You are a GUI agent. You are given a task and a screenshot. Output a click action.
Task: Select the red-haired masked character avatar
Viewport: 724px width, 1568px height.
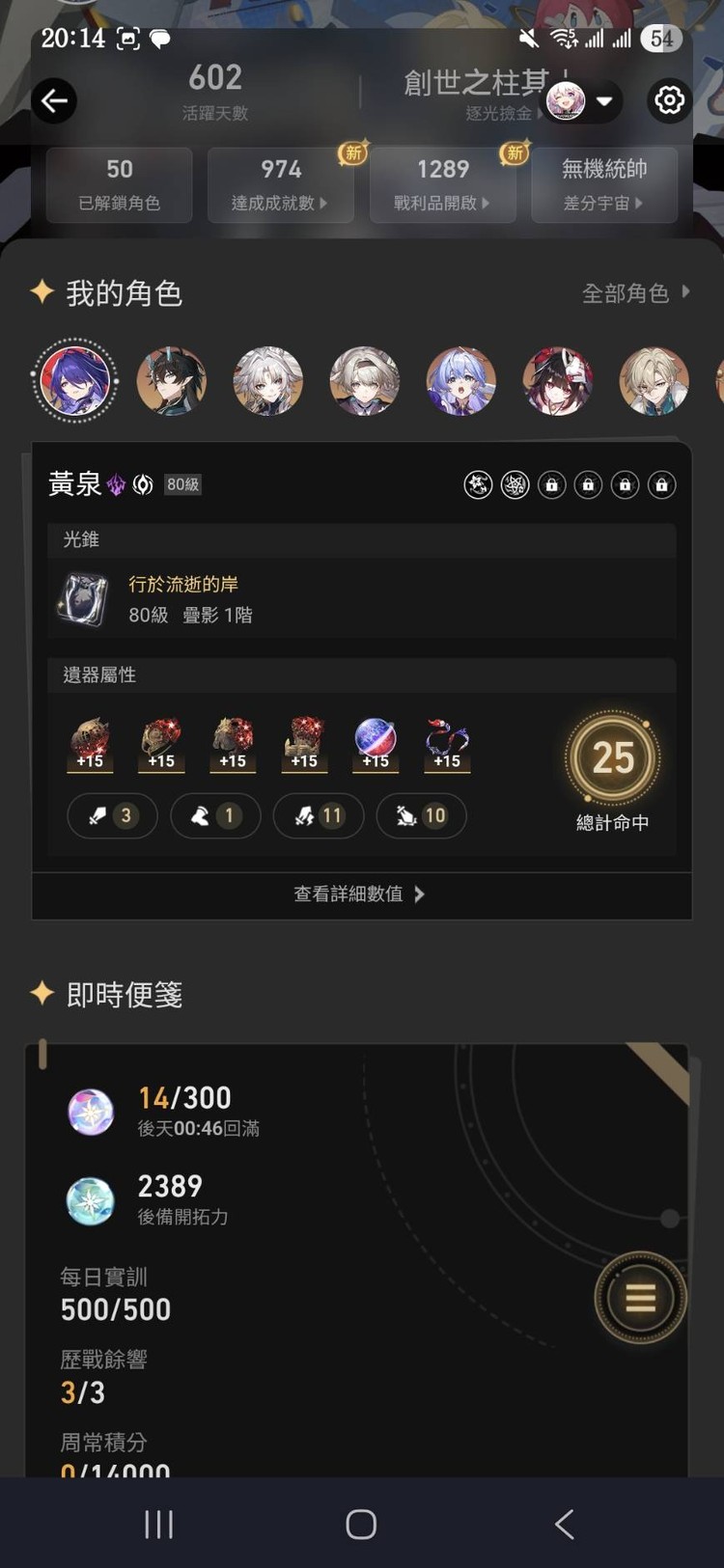click(x=558, y=381)
